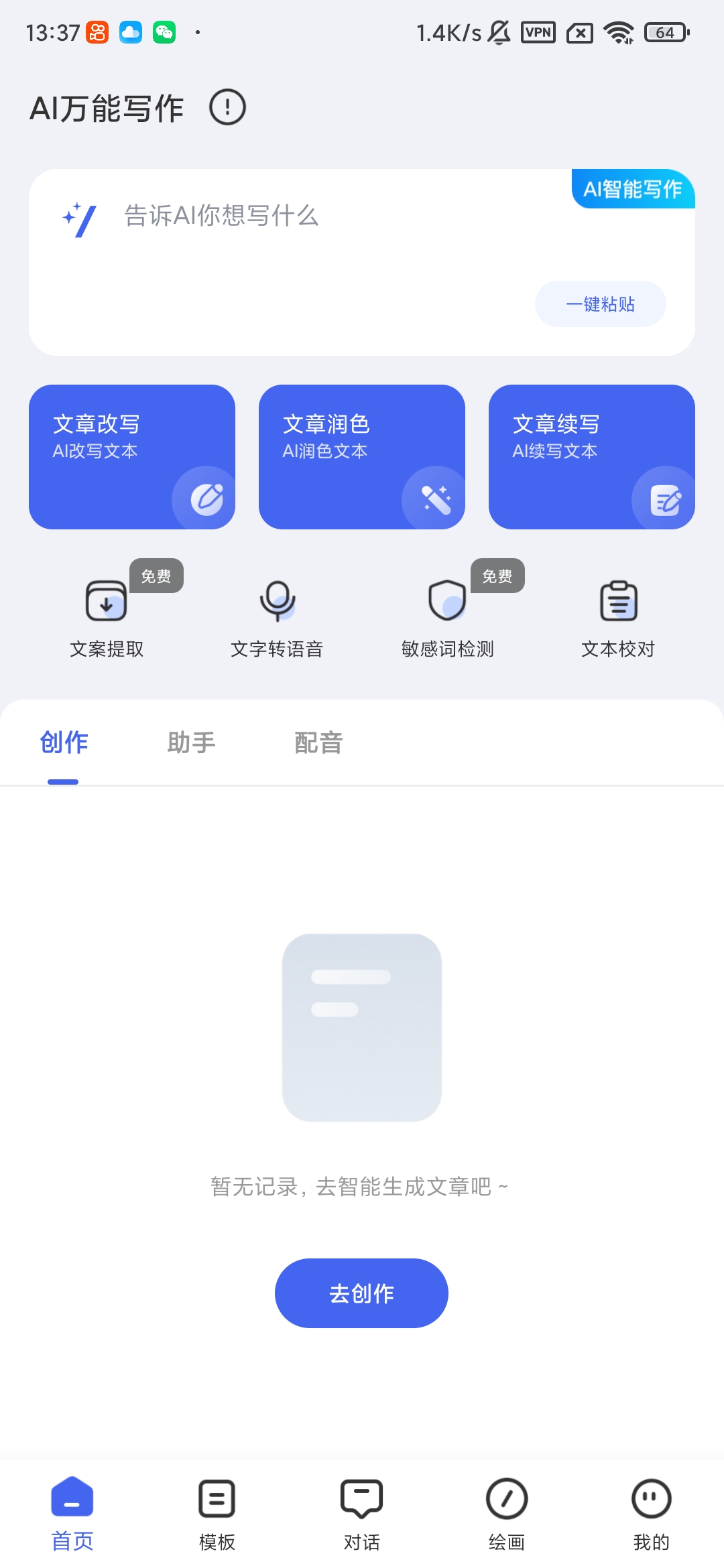
Task: Launch the 文本校对 tool
Action: 618,618
